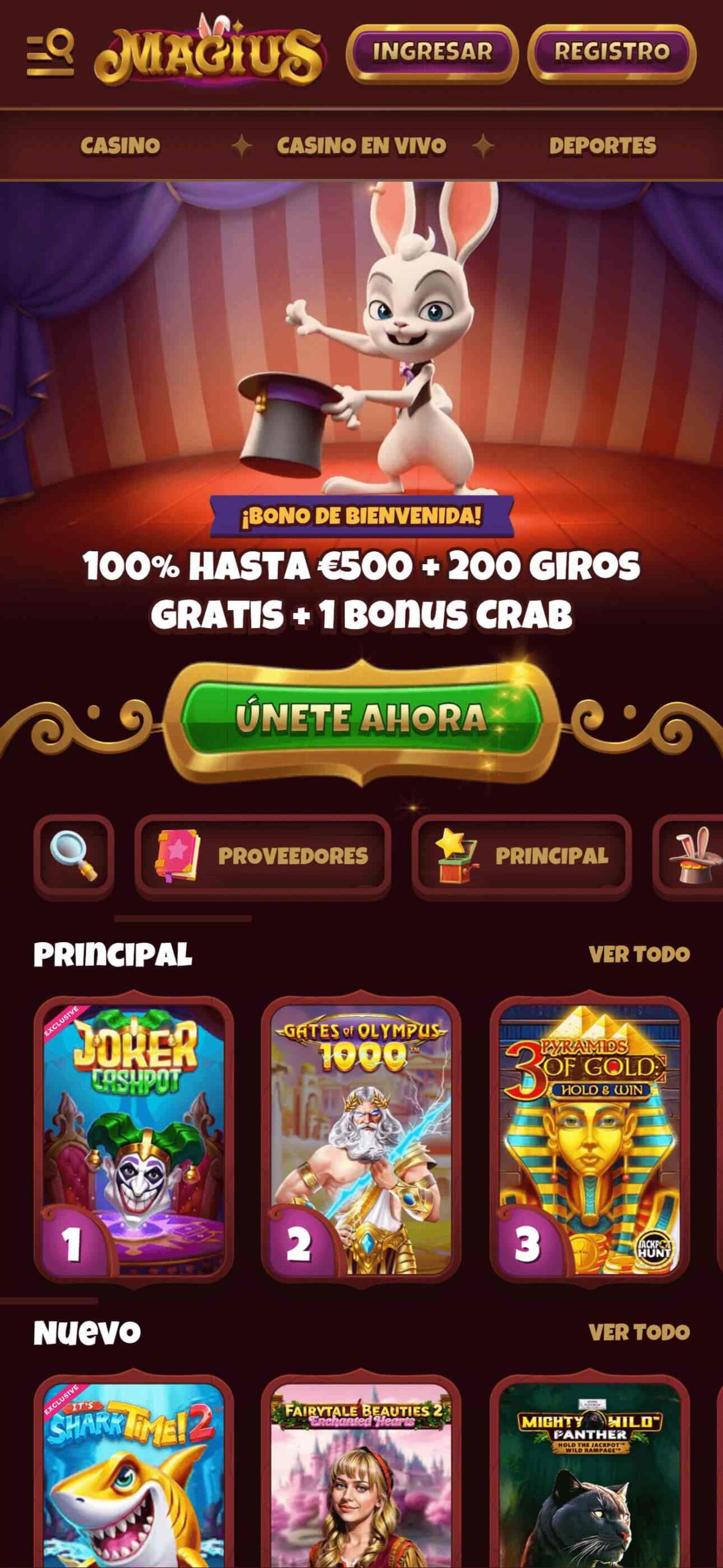Switch to the CASINO tab

[x=121, y=146]
